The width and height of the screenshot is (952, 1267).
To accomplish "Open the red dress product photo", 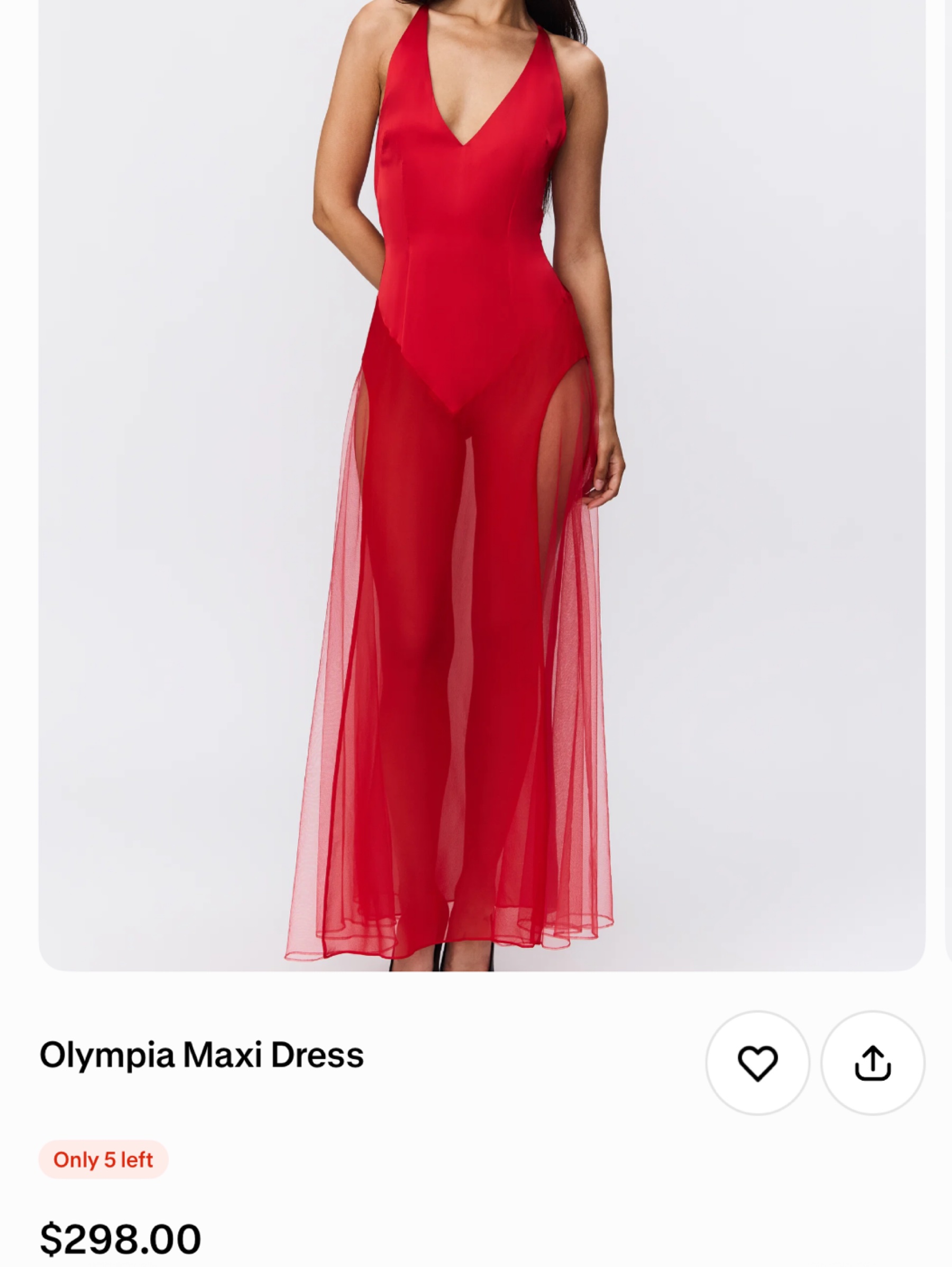I will (x=482, y=486).
